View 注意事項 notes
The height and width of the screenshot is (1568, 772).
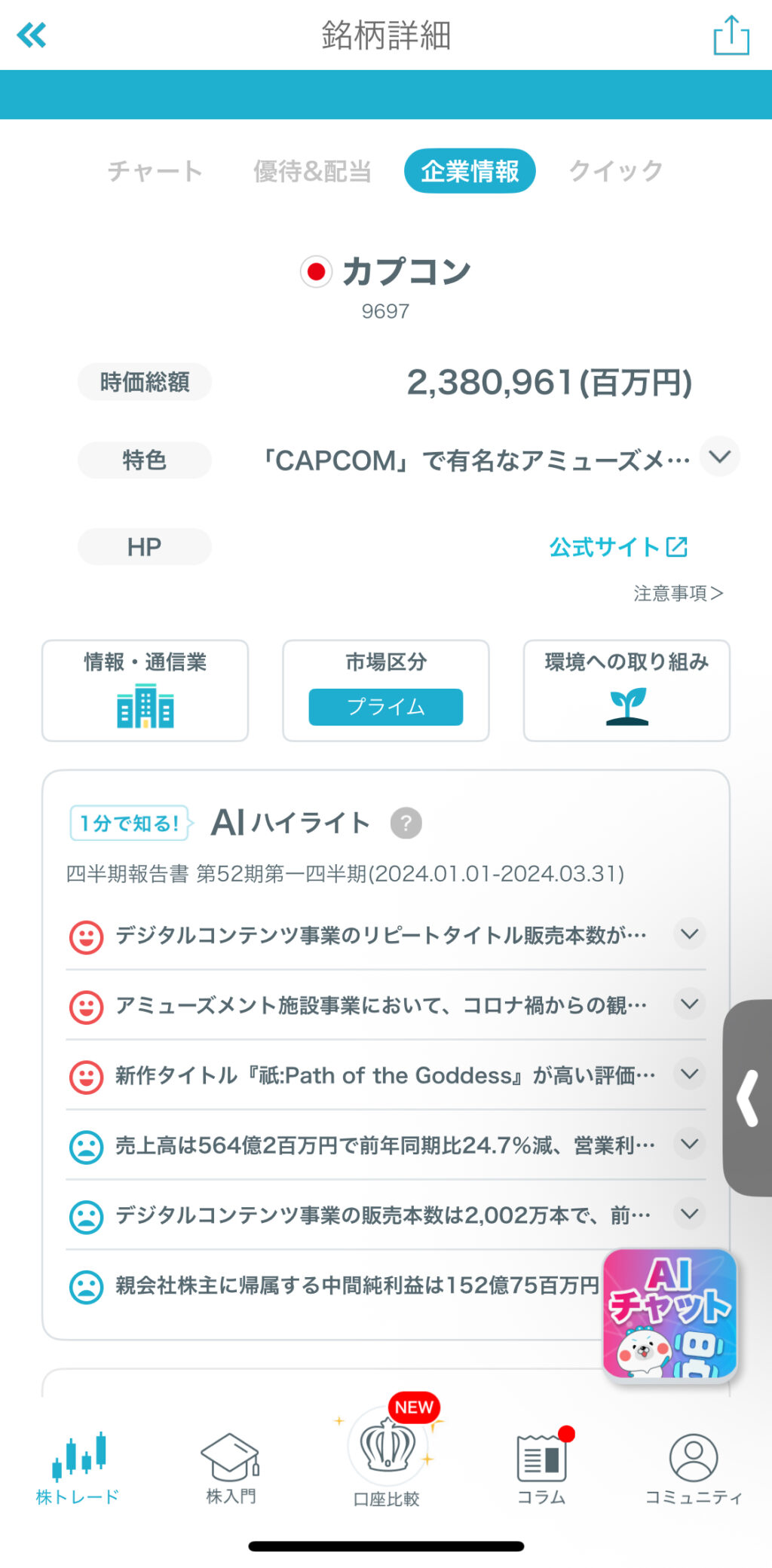679,594
